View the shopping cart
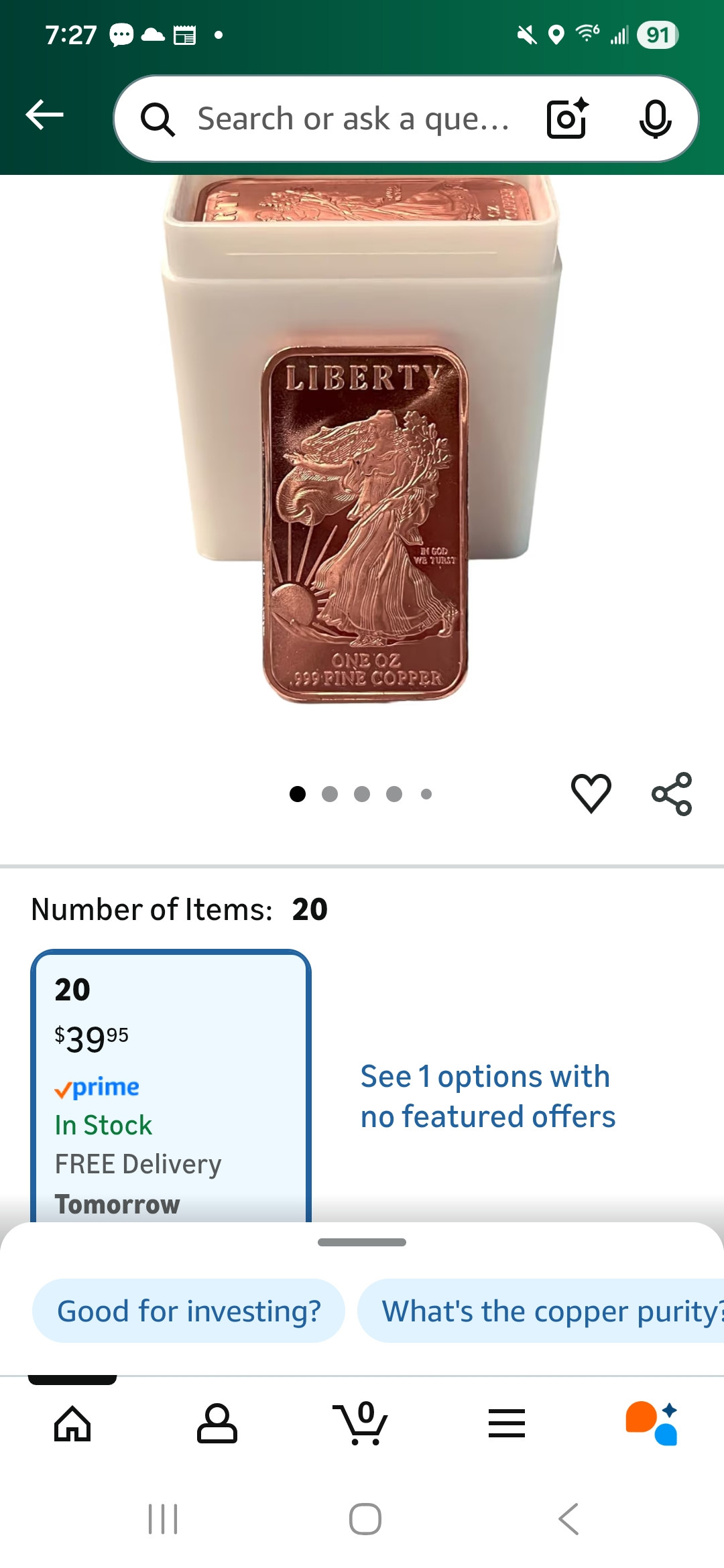This screenshot has height=1568, width=724. 361,1423
